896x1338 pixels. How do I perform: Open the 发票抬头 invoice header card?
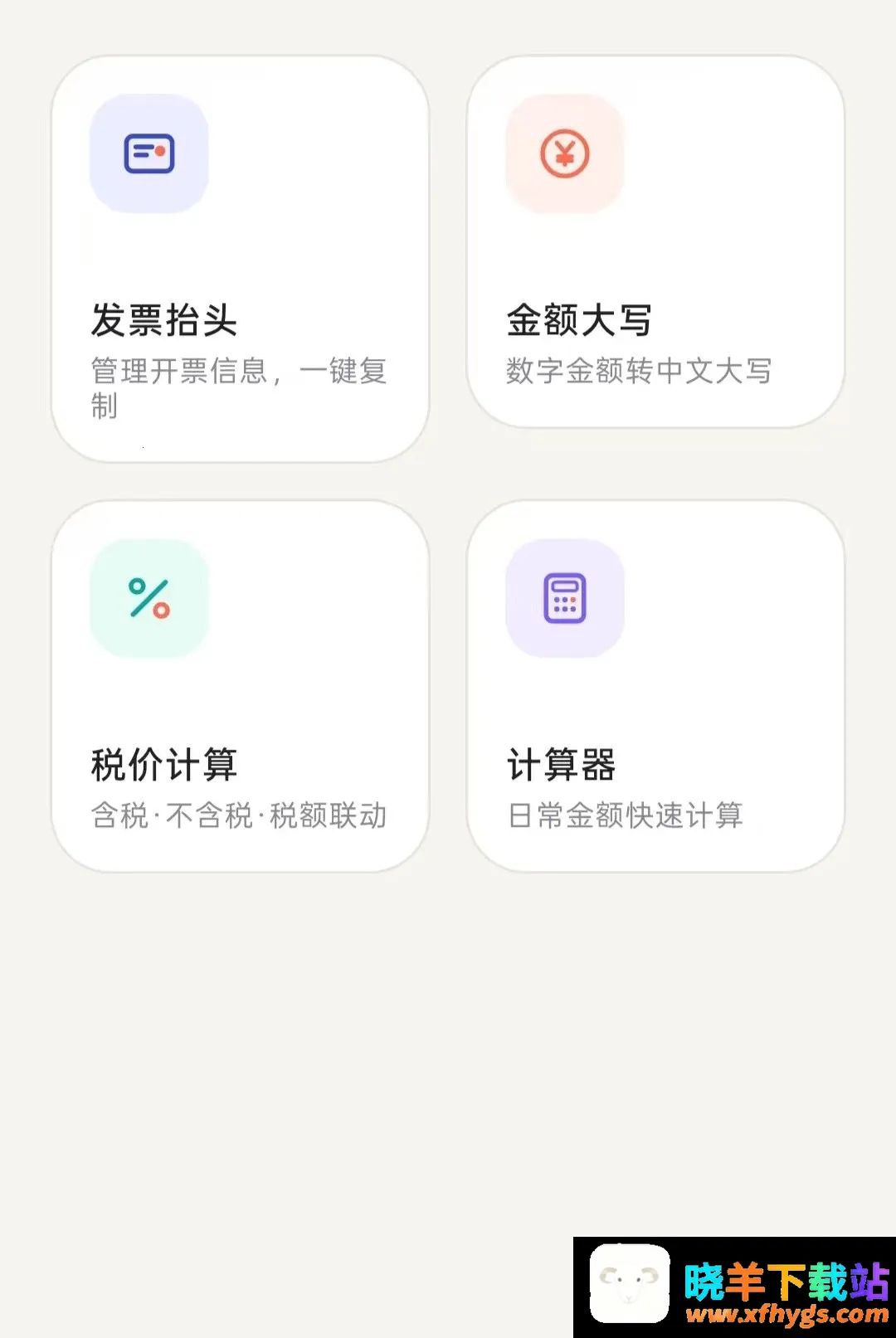pos(240,259)
